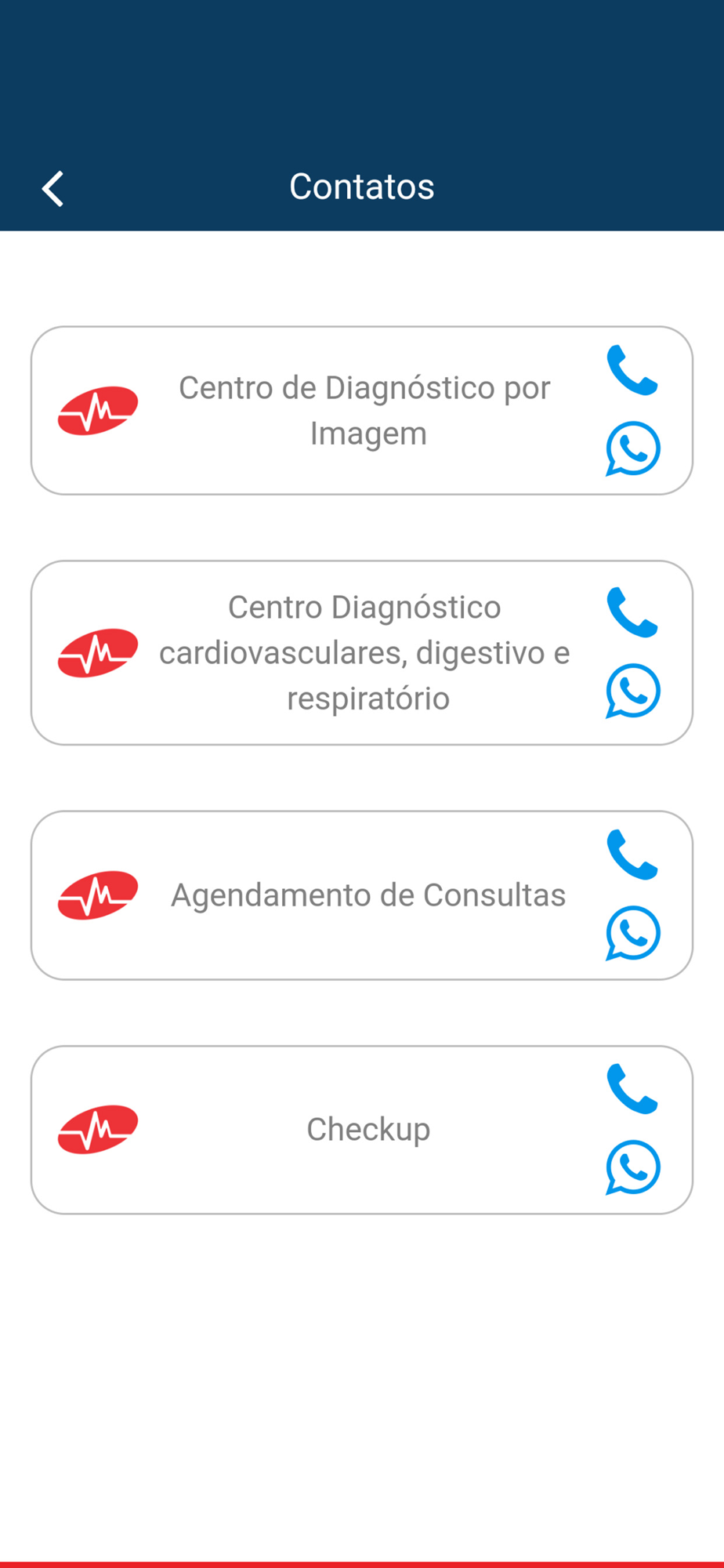Open the Checkup WhatsApp chat
The width and height of the screenshot is (724, 1568).
[633, 1167]
